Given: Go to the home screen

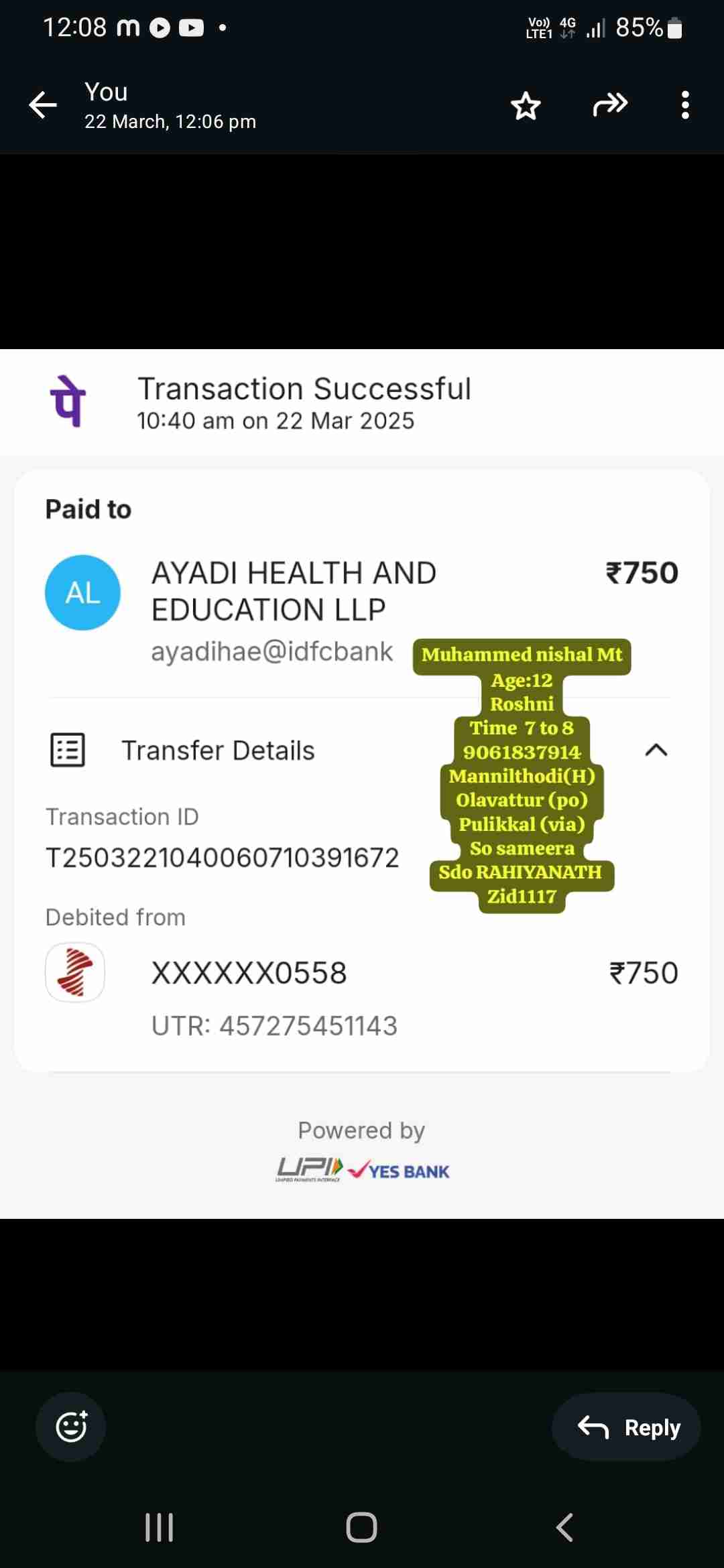Looking at the screenshot, I should click(361, 1528).
